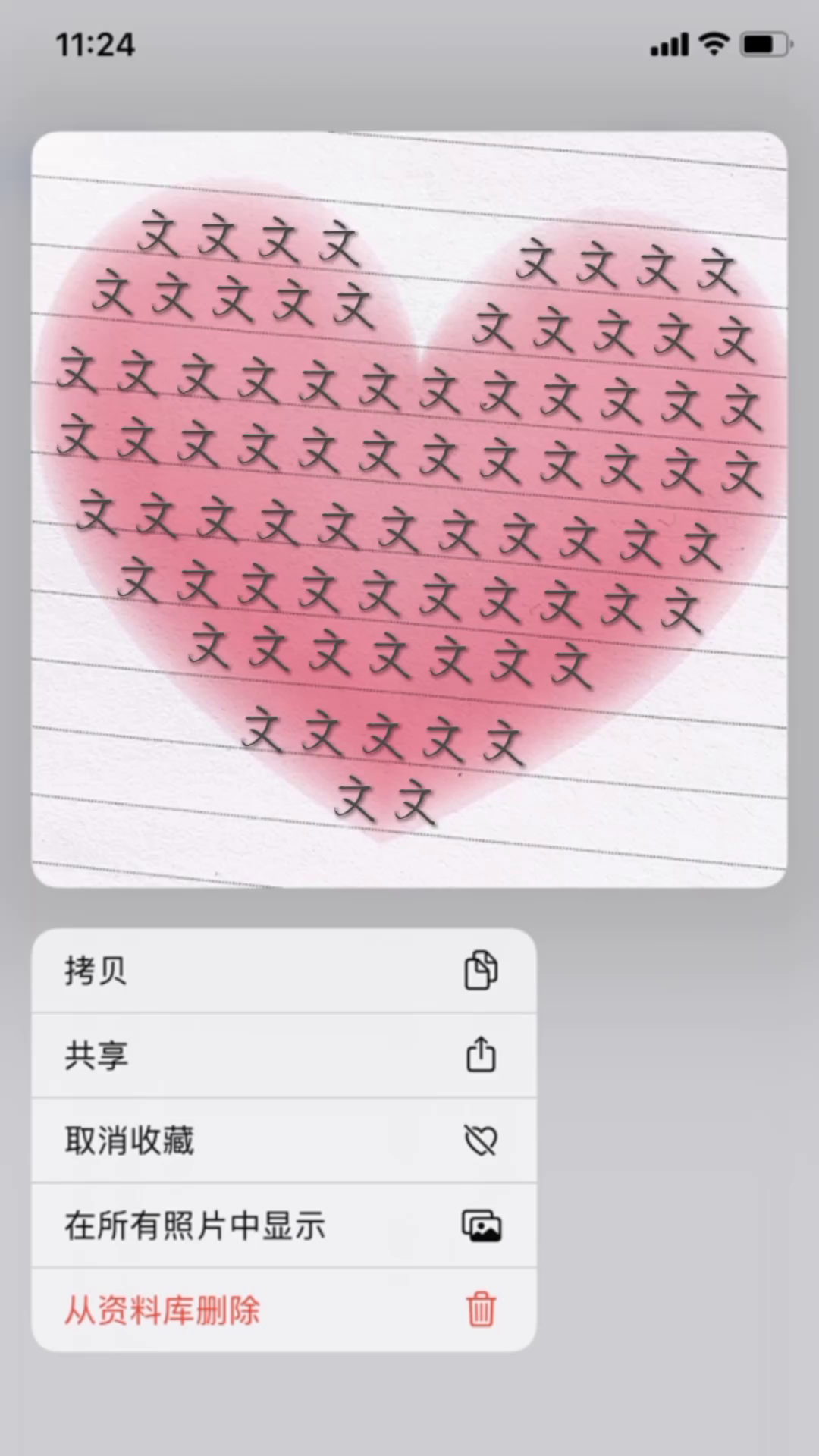Viewport: 819px width, 1456px height.
Task: Select 在所有照片中显示
Action: [x=284, y=1225]
